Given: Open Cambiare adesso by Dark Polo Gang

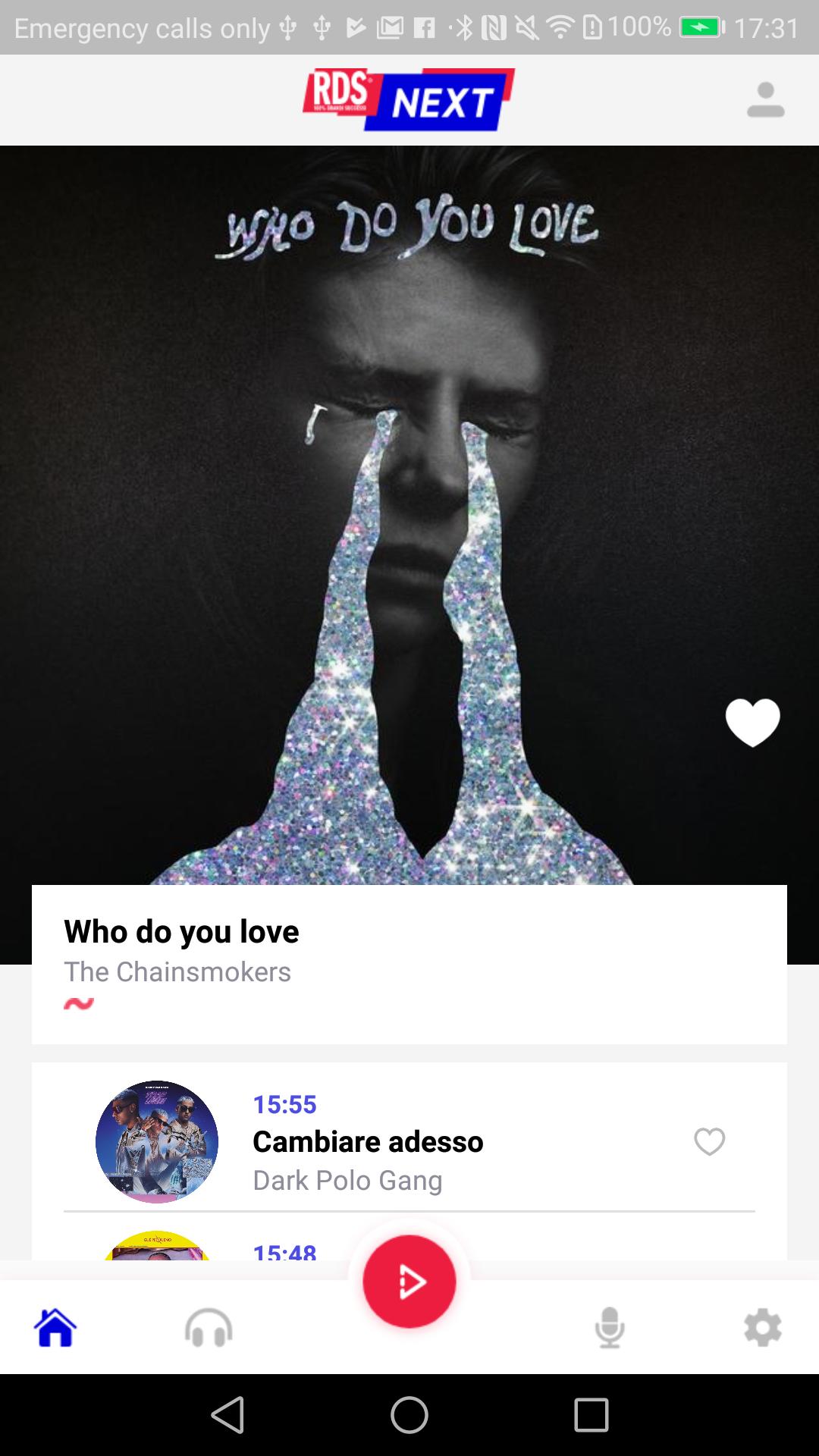Looking at the screenshot, I should click(368, 1142).
